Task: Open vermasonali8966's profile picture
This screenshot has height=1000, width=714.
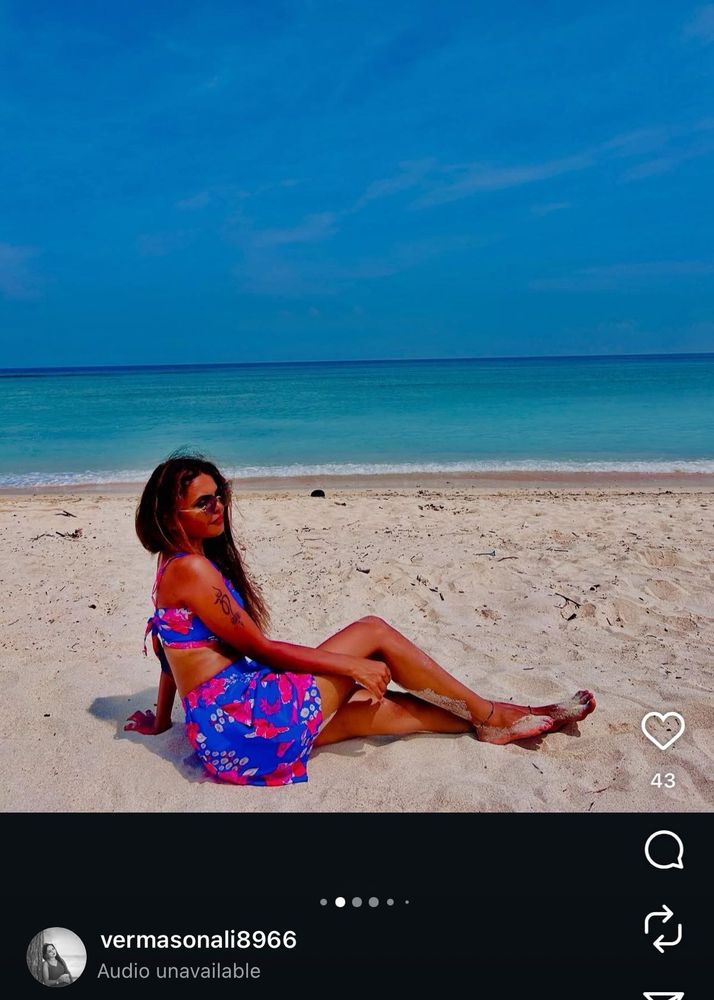Action: [x=56, y=957]
